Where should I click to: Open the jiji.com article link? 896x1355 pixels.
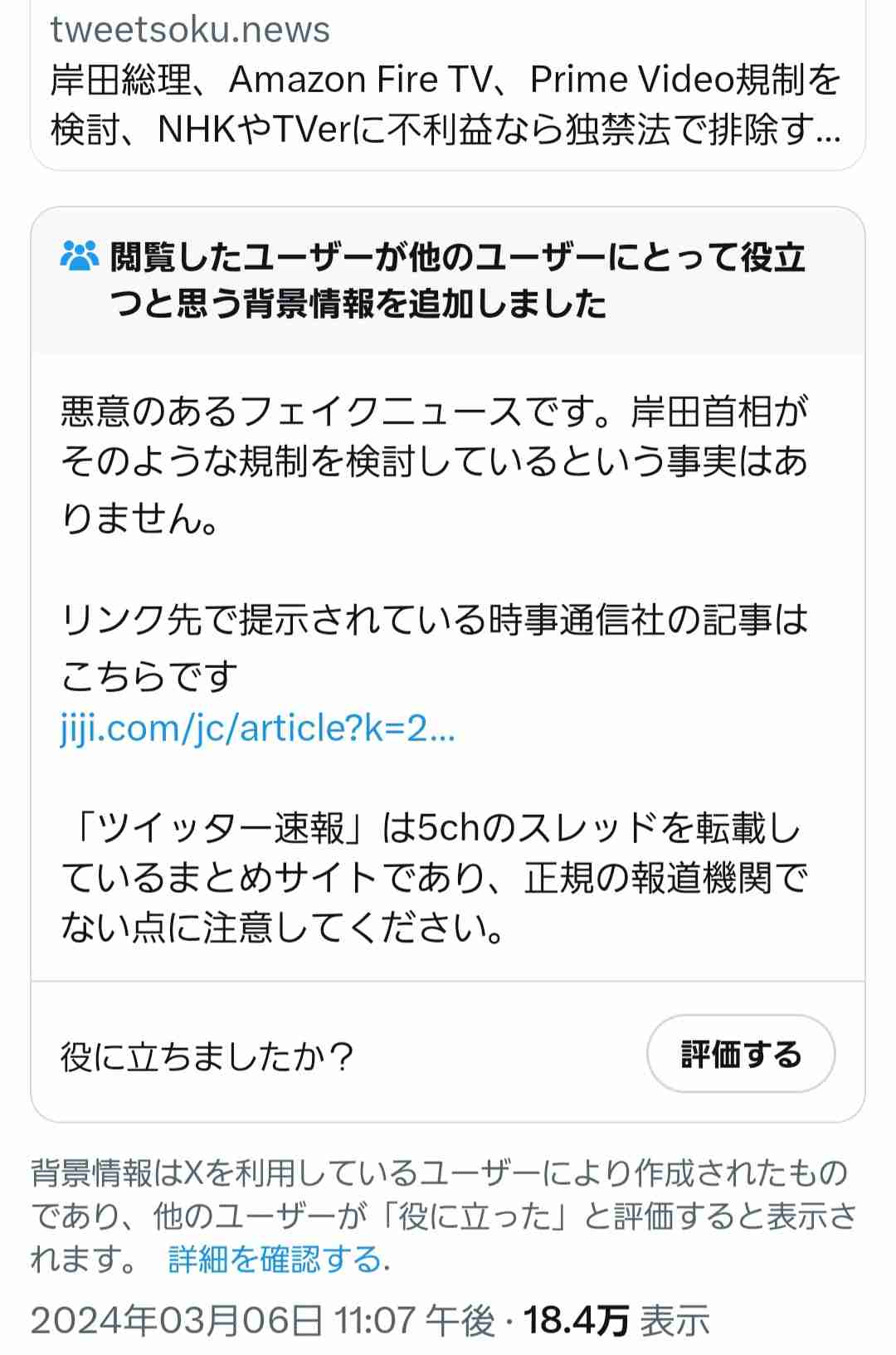pyautogui.click(x=257, y=729)
